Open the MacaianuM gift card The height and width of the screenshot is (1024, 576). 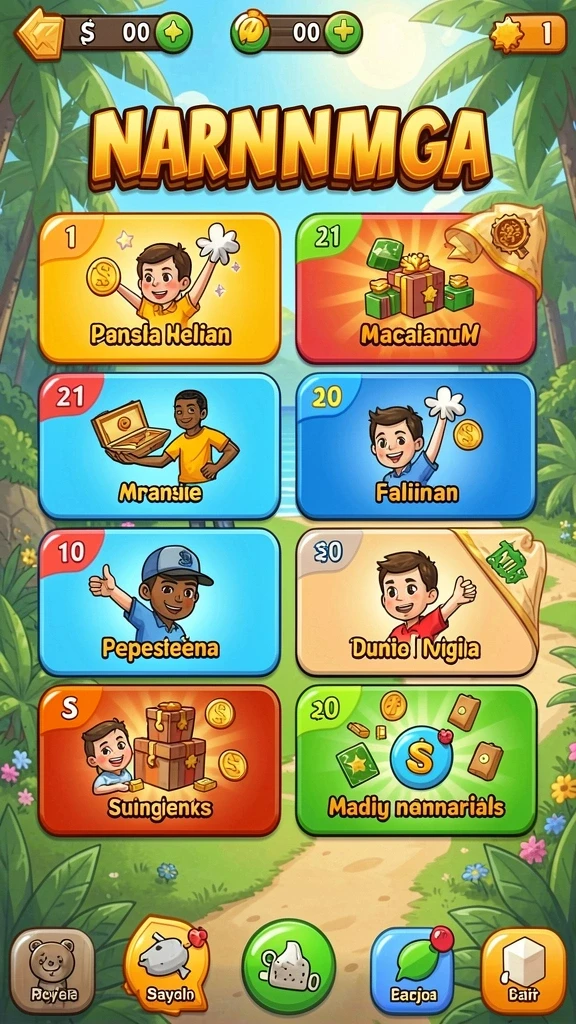pos(416,288)
